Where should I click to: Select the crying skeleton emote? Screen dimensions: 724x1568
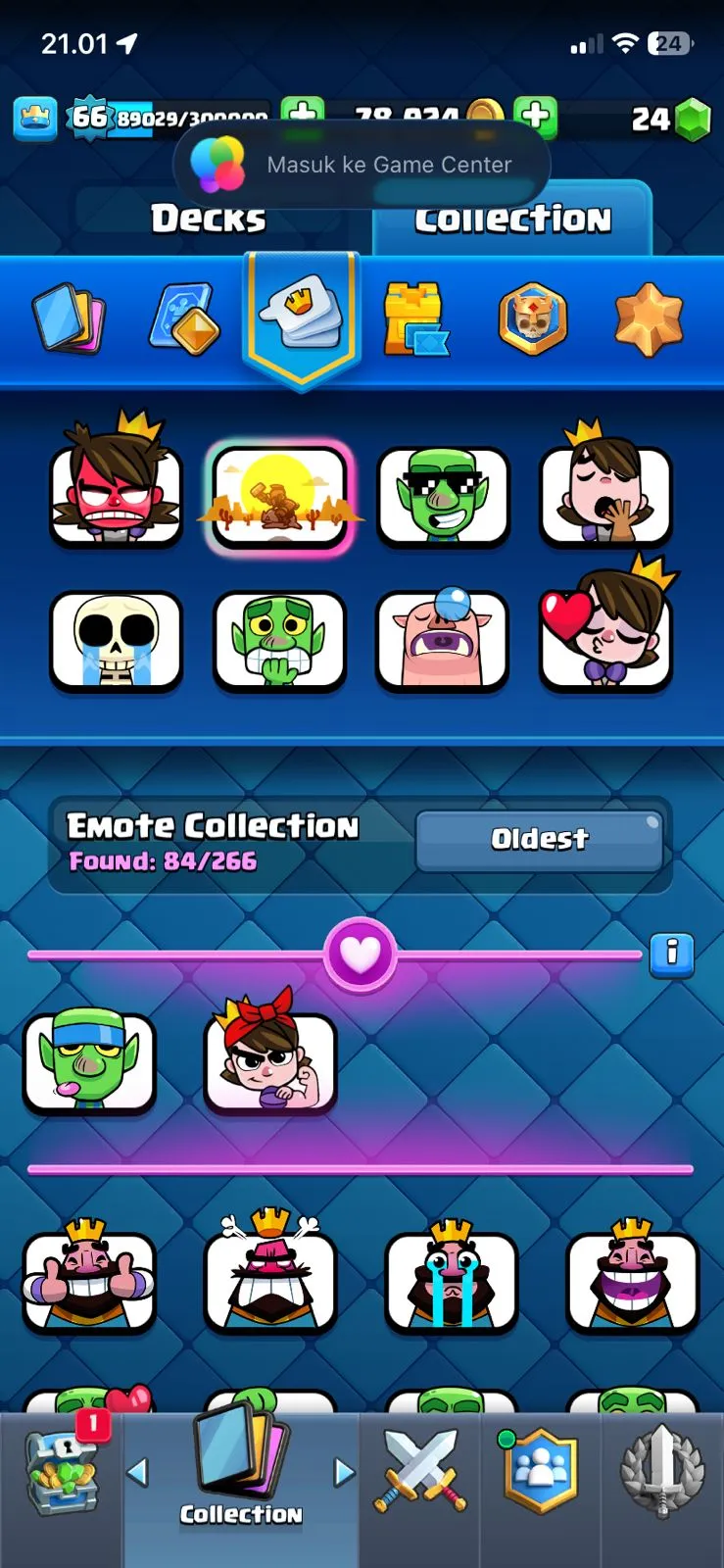[x=117, y=640]
